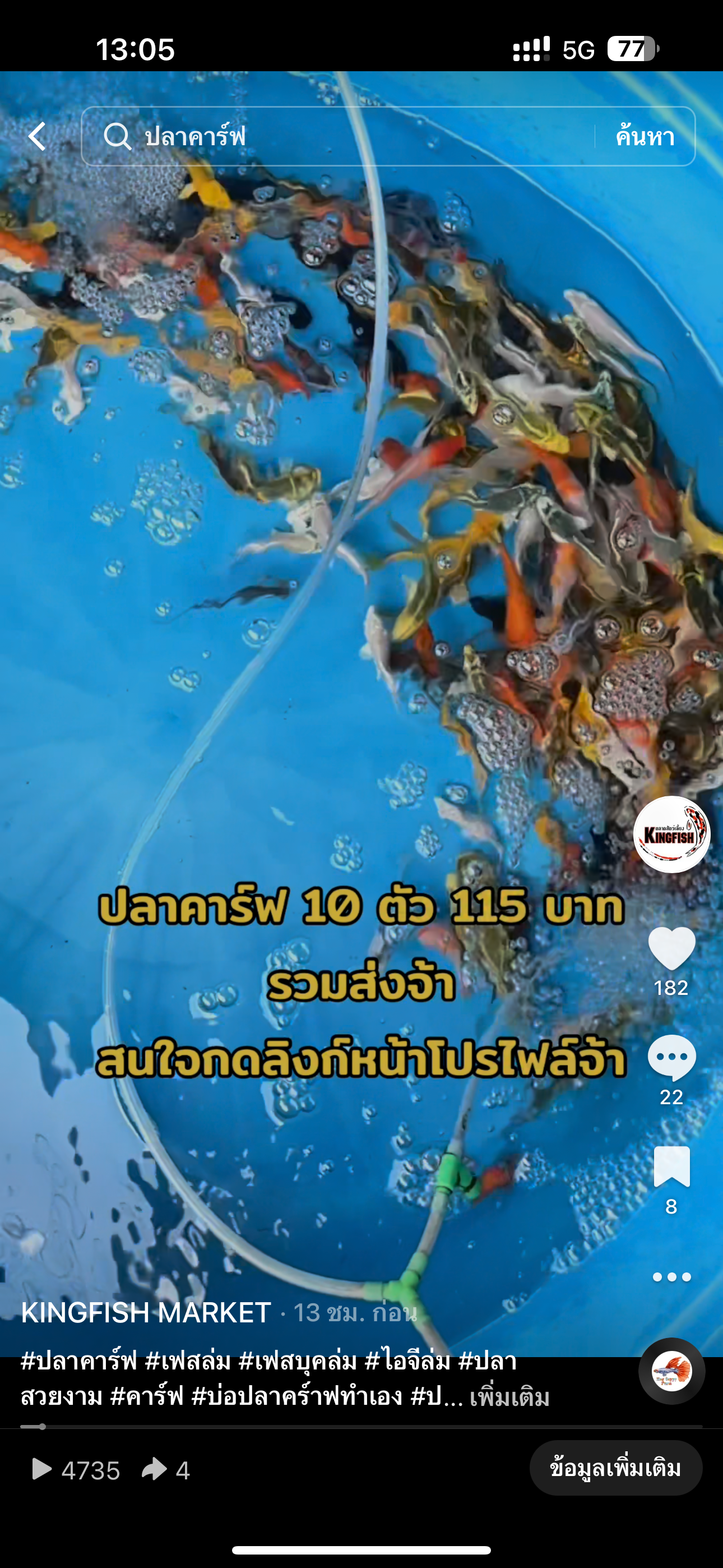Open the KINGFISH MARKET account name
The image size is (723, 1568).
(146, 1313)
